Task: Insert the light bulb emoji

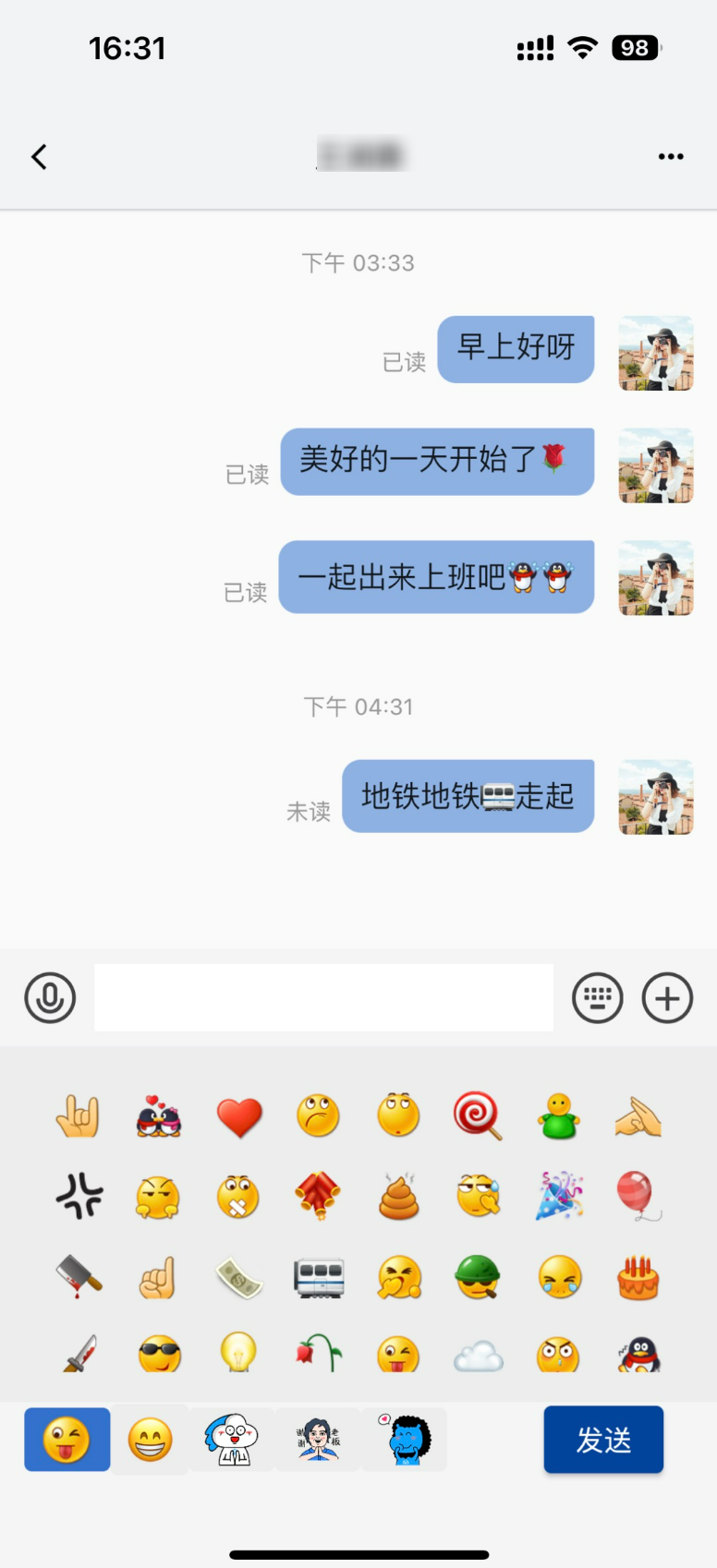Action: (238, 1352)
